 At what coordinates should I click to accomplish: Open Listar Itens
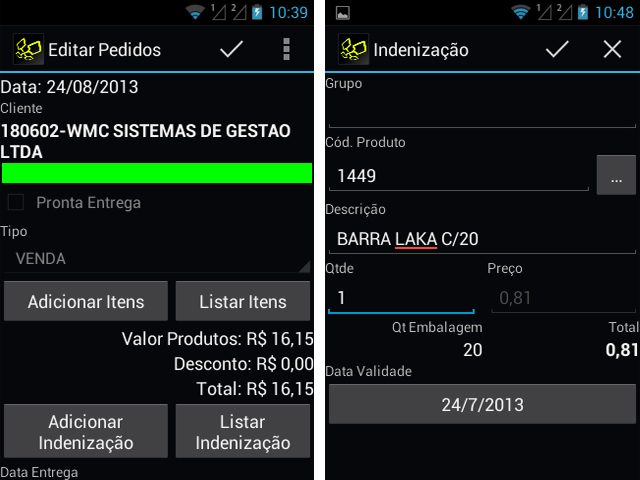click(x=243, y=301)
